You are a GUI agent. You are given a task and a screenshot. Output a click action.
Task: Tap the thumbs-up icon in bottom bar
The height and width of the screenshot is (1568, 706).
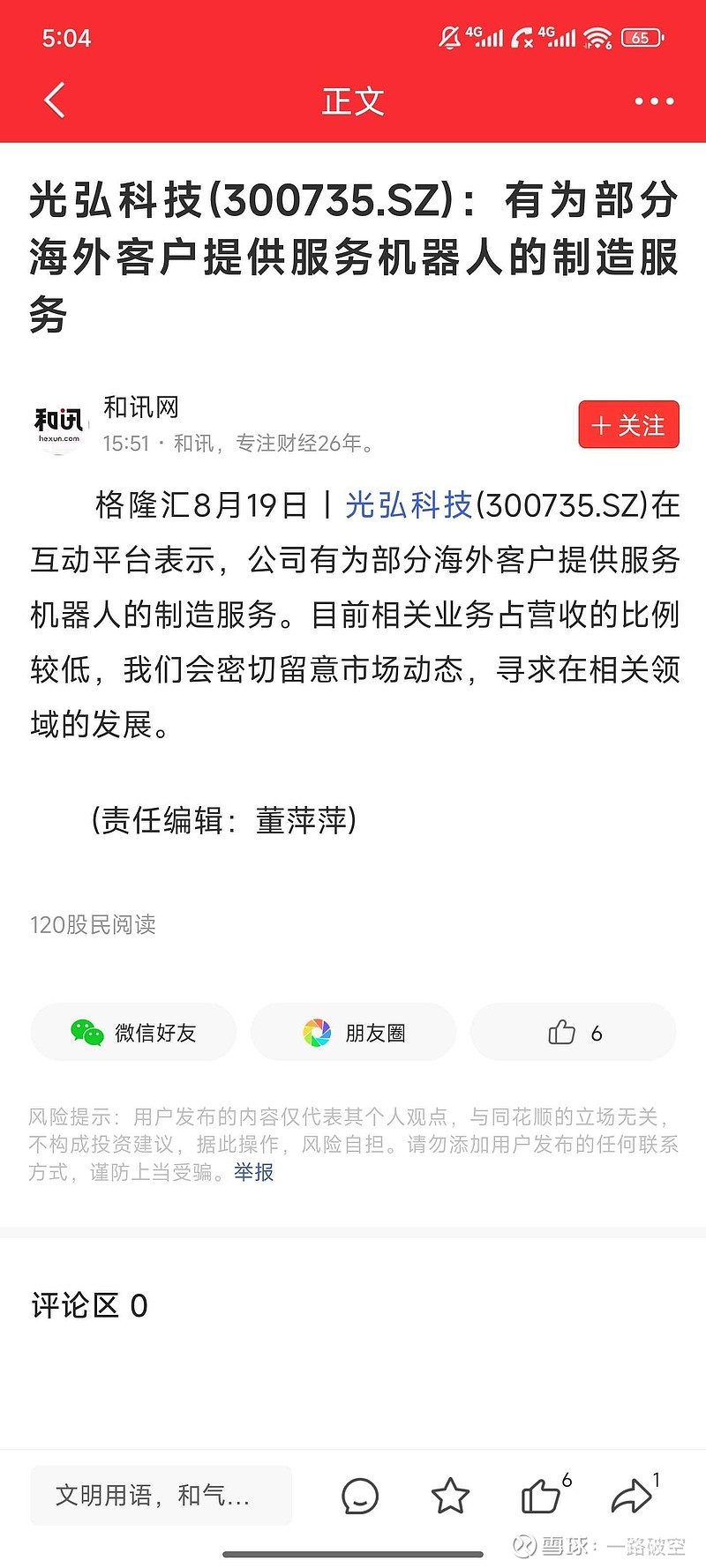(541, 1496)
